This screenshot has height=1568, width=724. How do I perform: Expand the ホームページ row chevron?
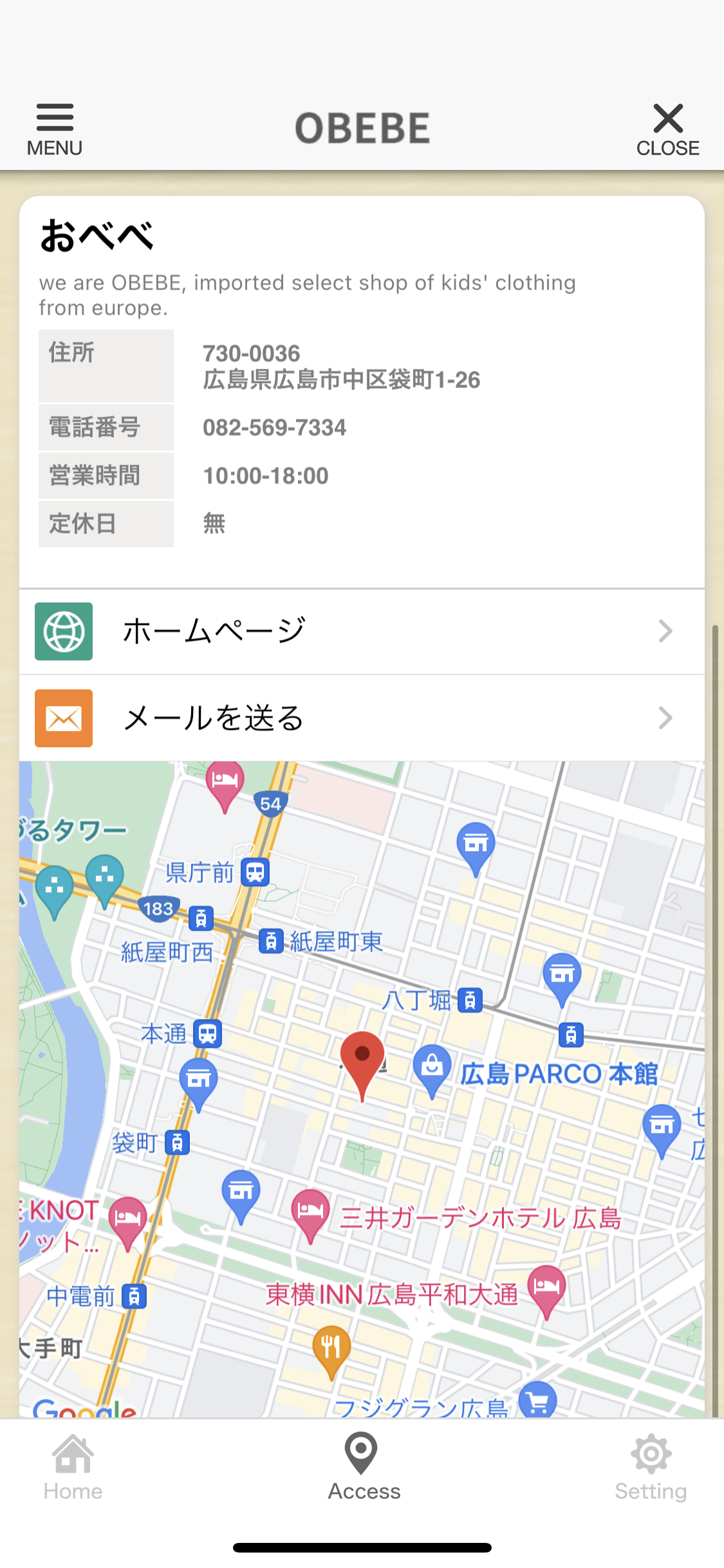(x=666, y=631)
